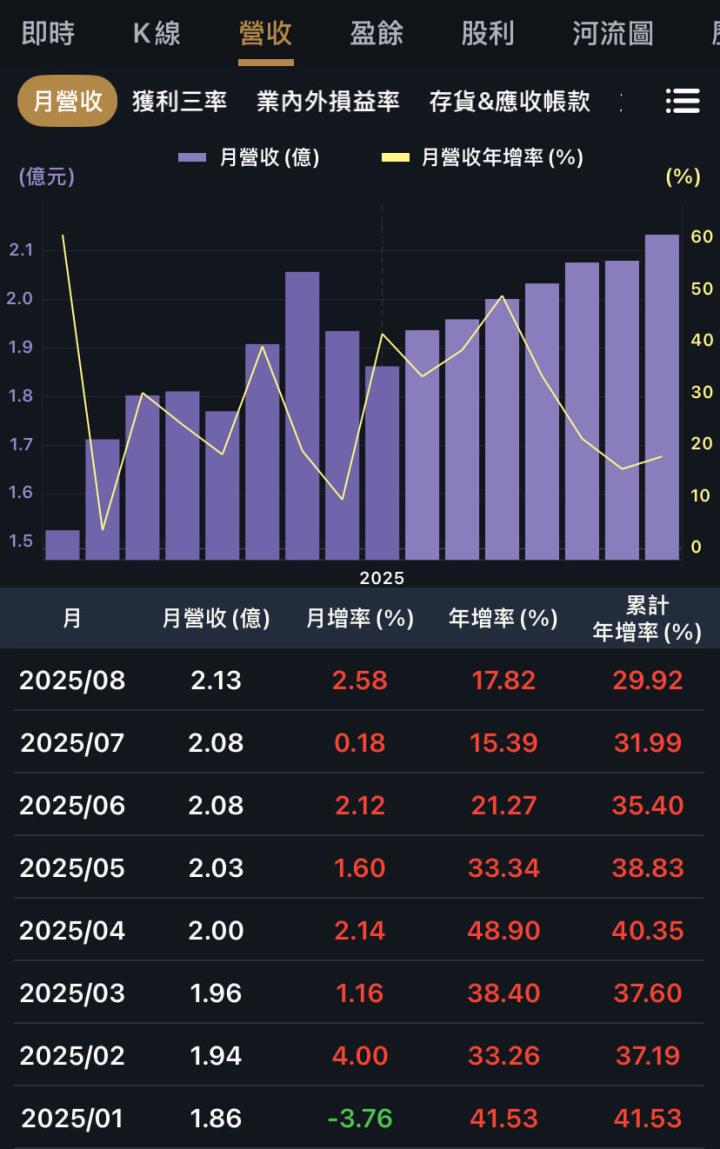Toggle the 月營收年增率 (%) legend line
Image resolution: width=720 pixels, height=1149 pixels.
point(483,157)
